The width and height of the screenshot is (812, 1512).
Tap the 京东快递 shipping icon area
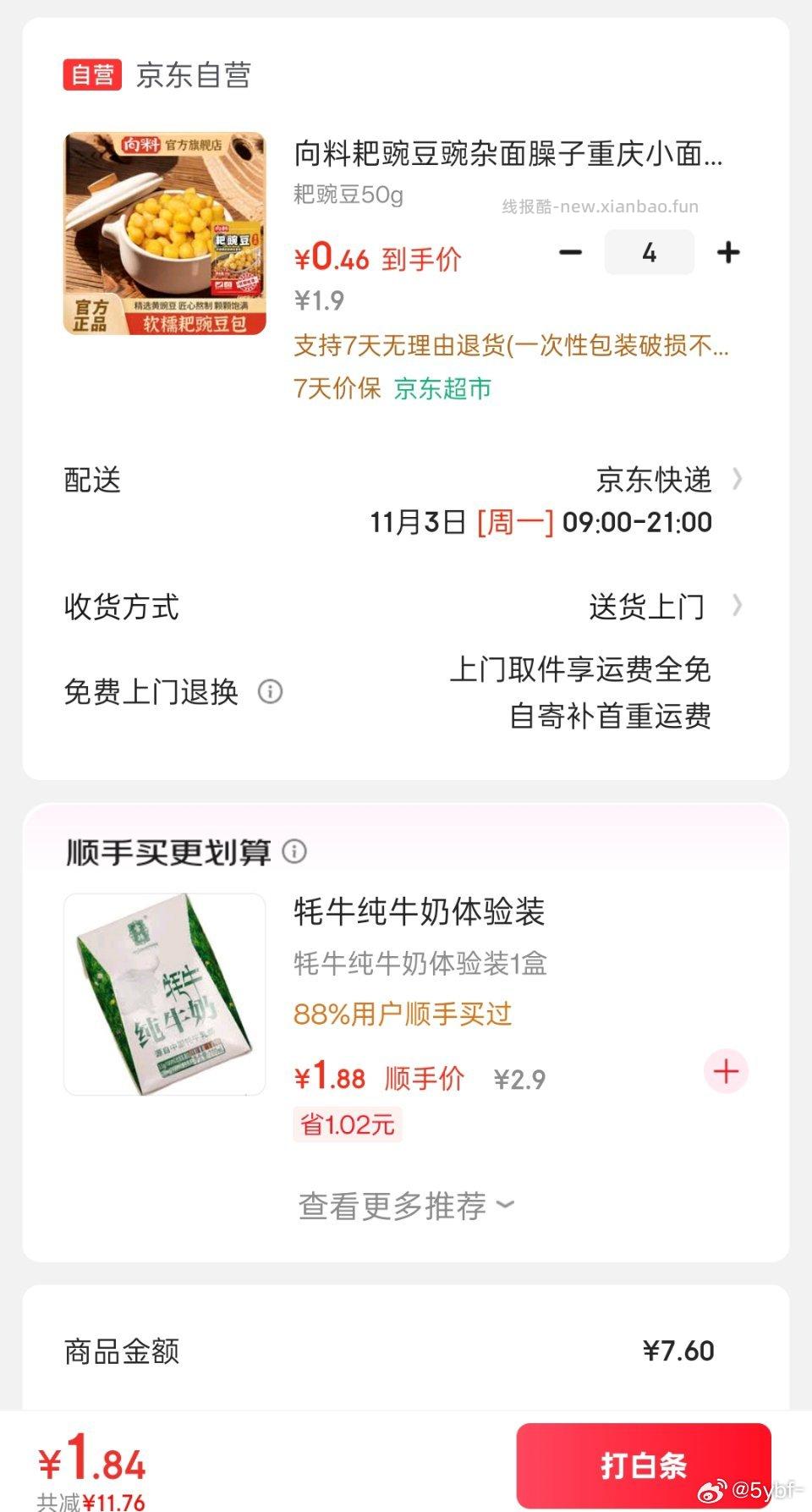coord(656,480)
